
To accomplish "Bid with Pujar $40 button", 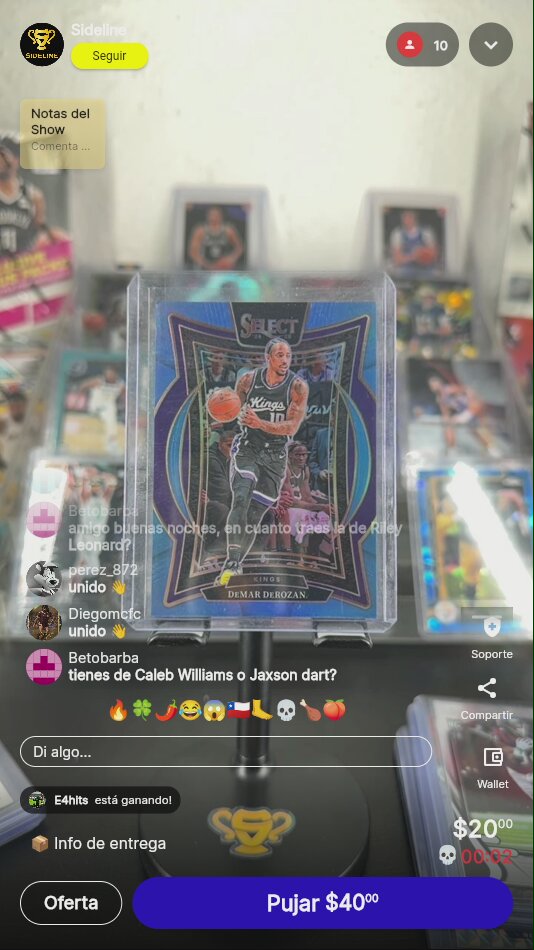I will tap(322, 903).
